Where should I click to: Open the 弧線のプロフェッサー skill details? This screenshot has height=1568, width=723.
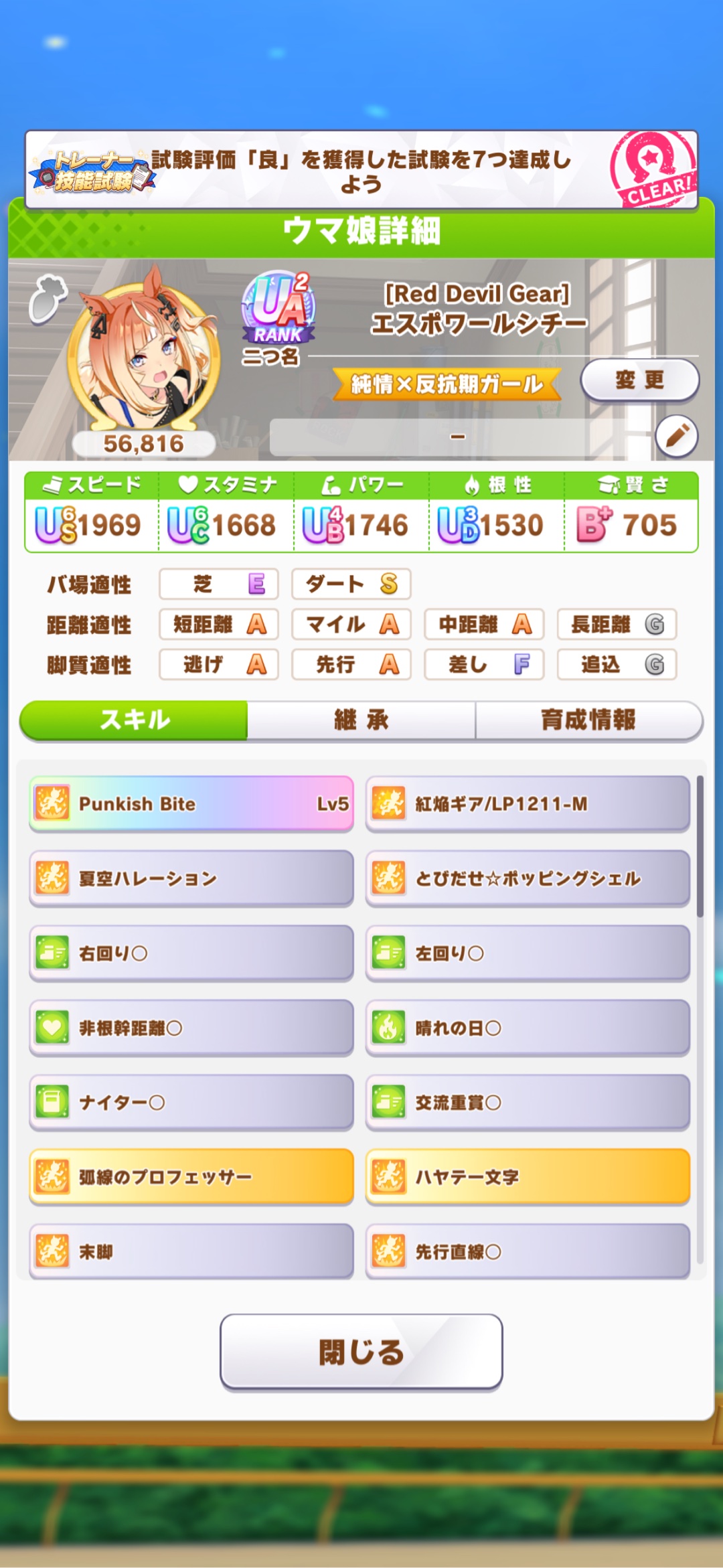(x=191, y=1177)
